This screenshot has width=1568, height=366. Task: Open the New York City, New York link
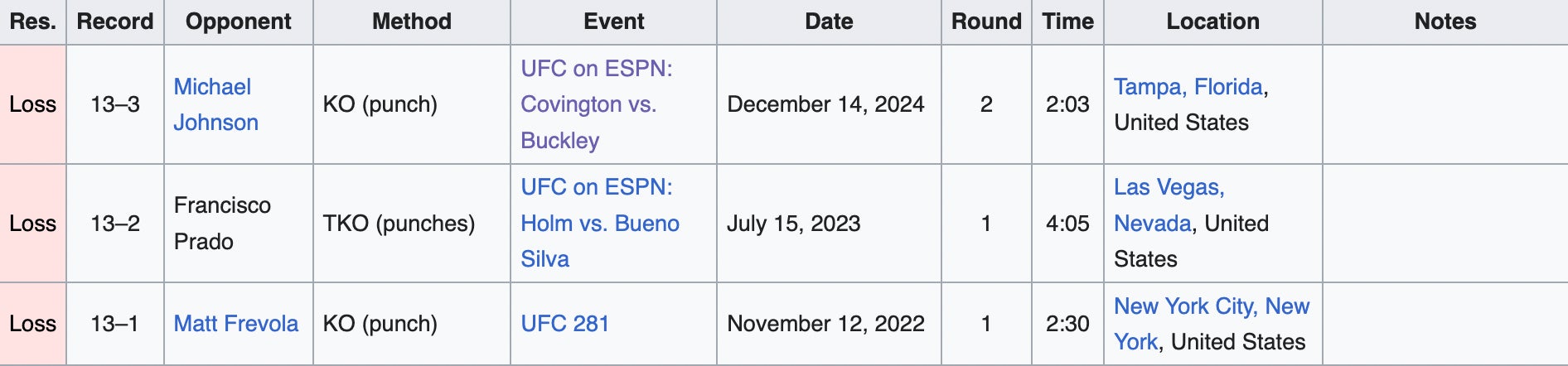(x=1211, y=306)
